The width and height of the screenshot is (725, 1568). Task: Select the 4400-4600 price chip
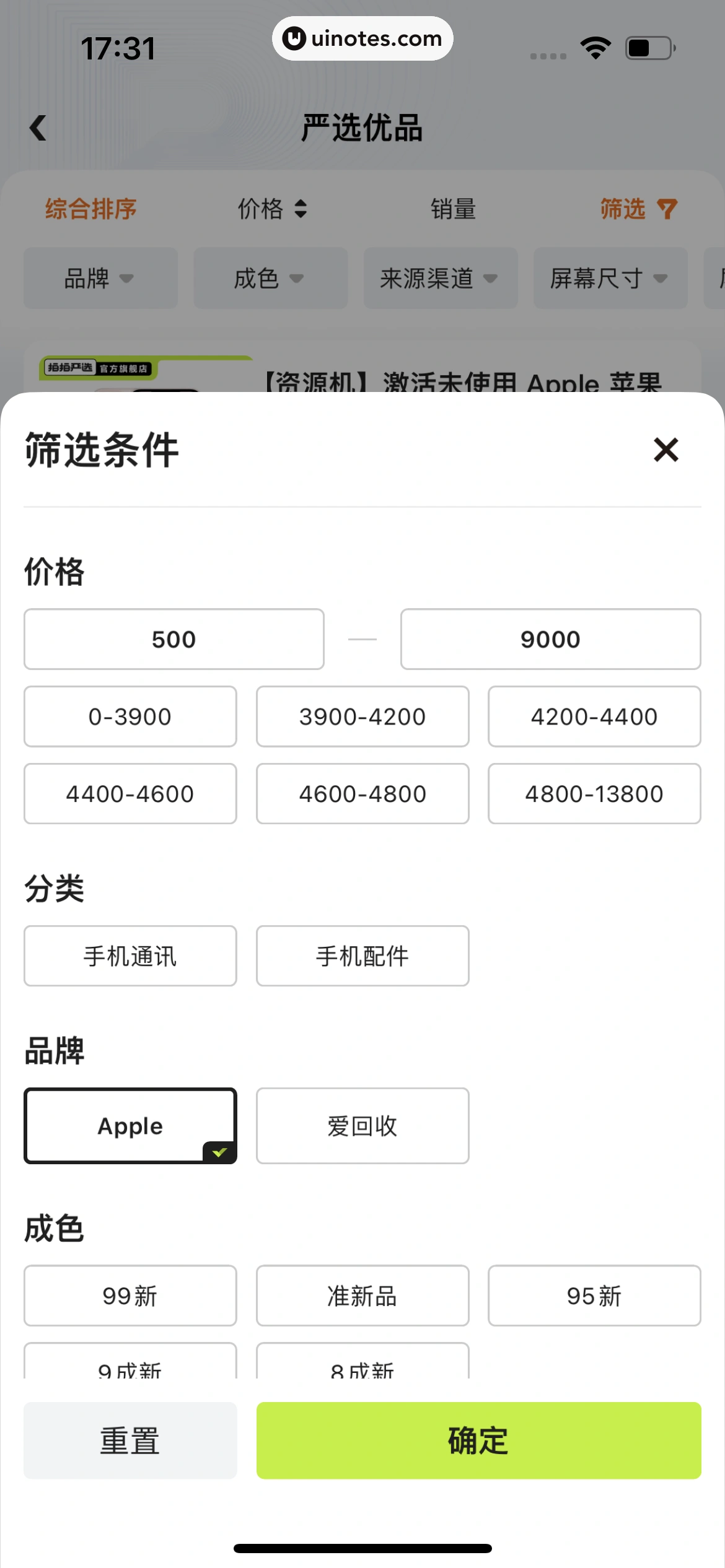(130, 794)
